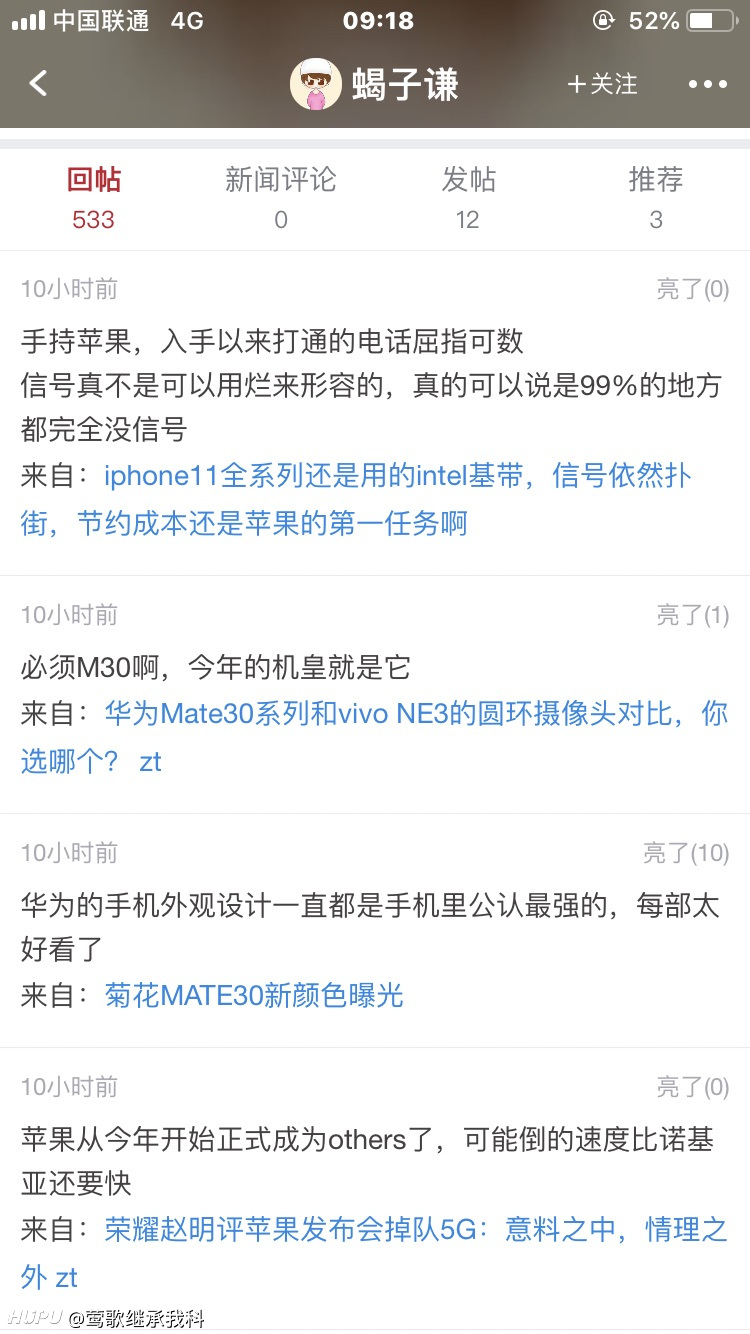Open 蝎子谦's avatar in the header

(316, 84)
